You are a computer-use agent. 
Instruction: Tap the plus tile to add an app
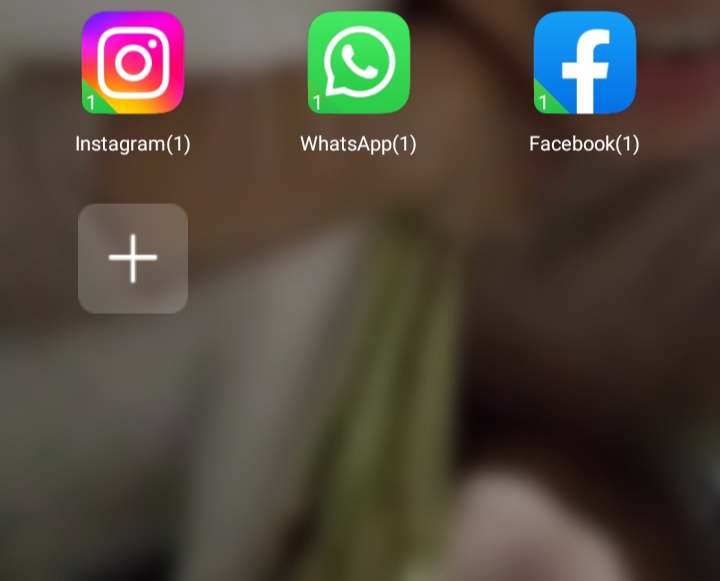coord(133,259)
